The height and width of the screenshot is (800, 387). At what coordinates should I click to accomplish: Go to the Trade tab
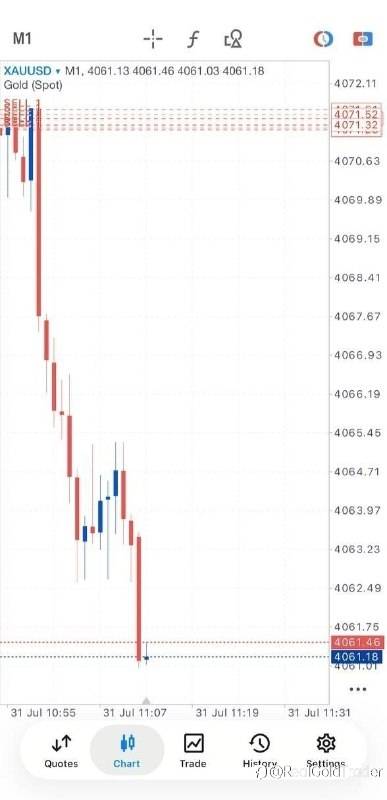193,751
